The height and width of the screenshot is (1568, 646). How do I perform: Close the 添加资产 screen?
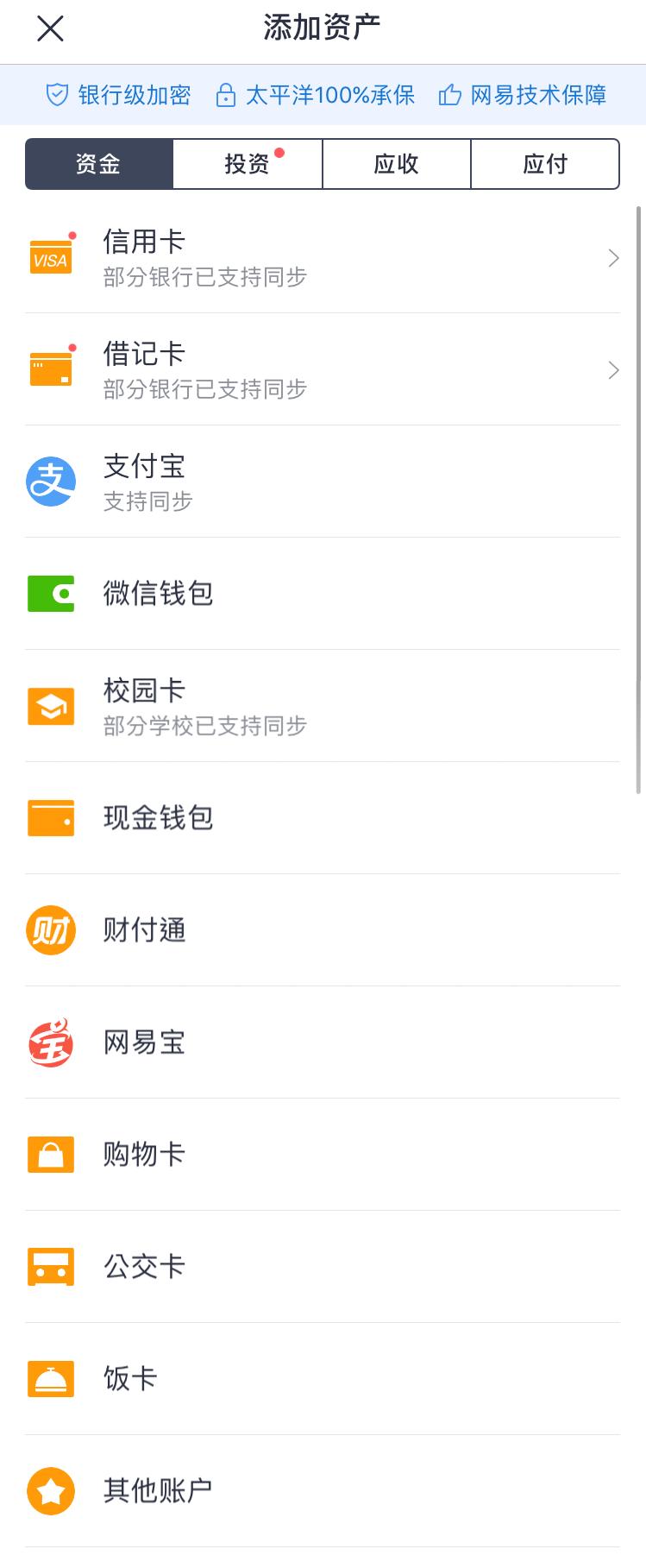(49, 28)
